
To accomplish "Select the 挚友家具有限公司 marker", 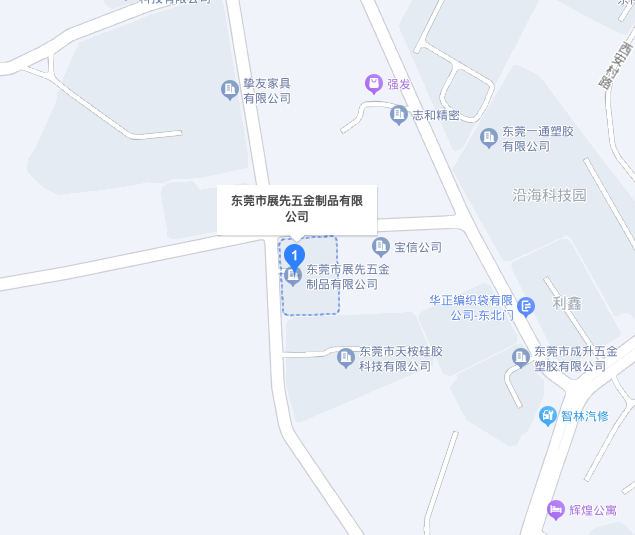I will coord(229,91).
